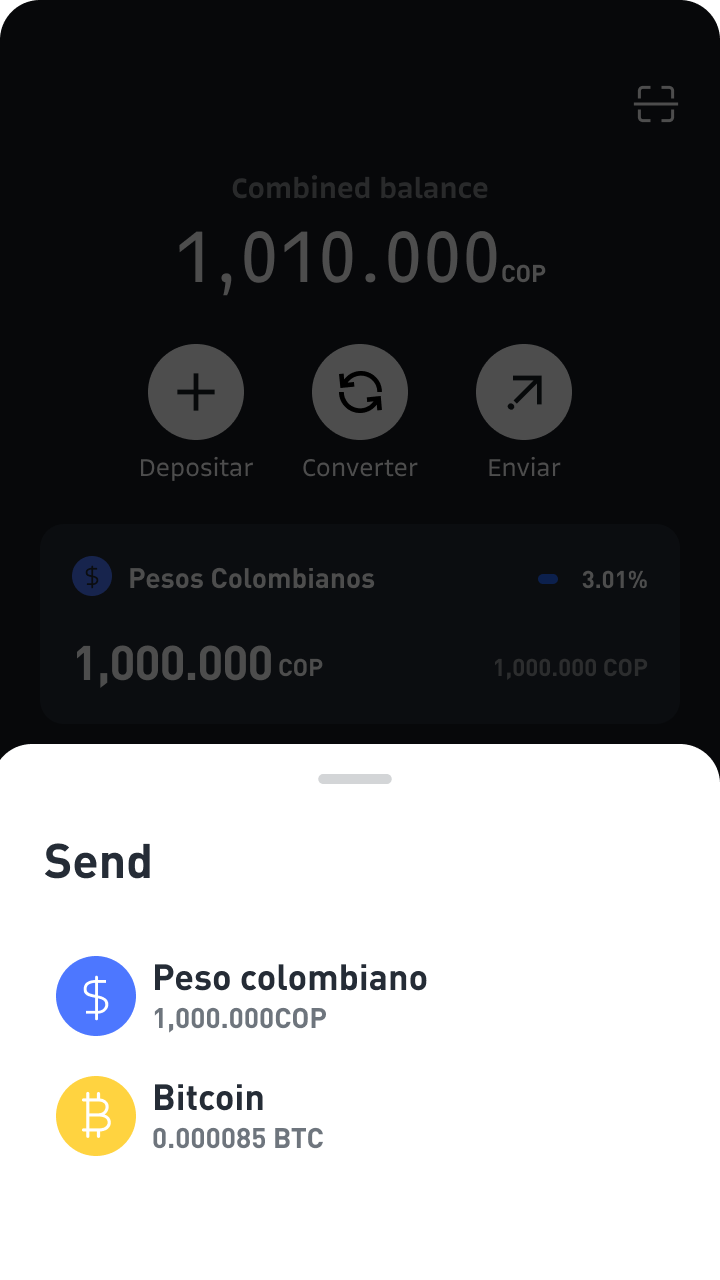Tap the 0.000085 BTC balance label
This screenshot has height=1280, width=720.
[x=238, y=1138]
